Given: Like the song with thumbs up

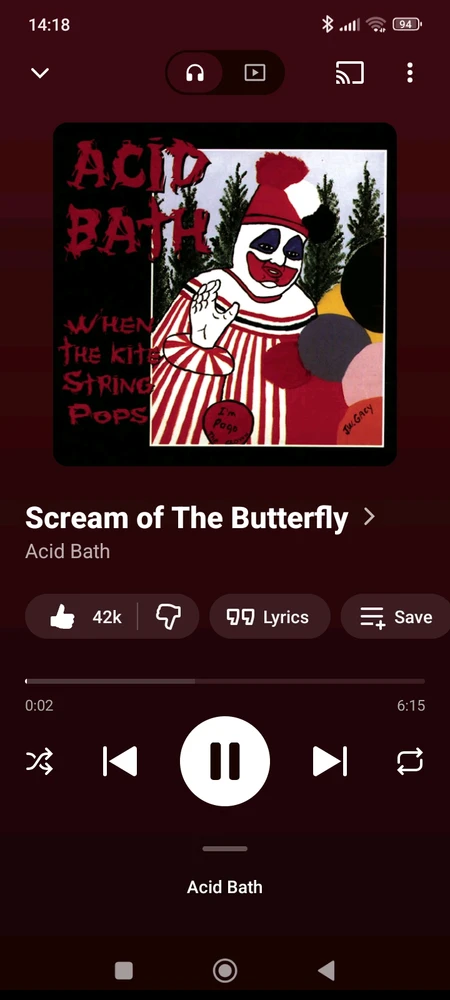Looking at the screenshot, I should 81,617.
